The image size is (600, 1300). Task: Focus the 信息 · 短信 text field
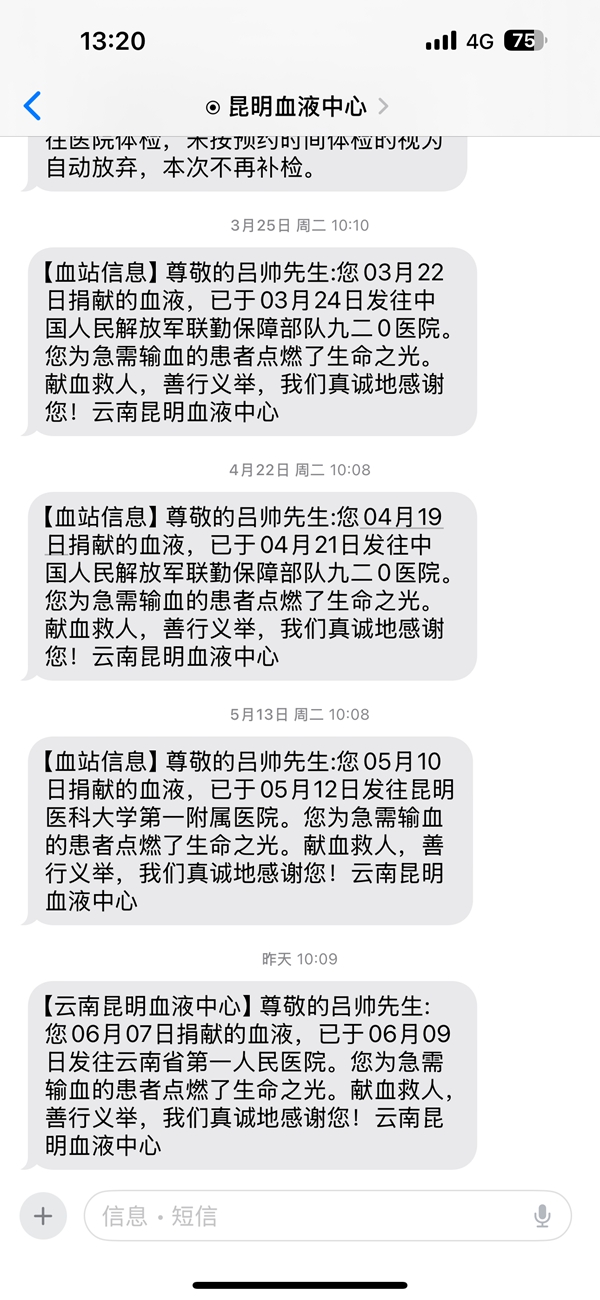pos(310,1216)
